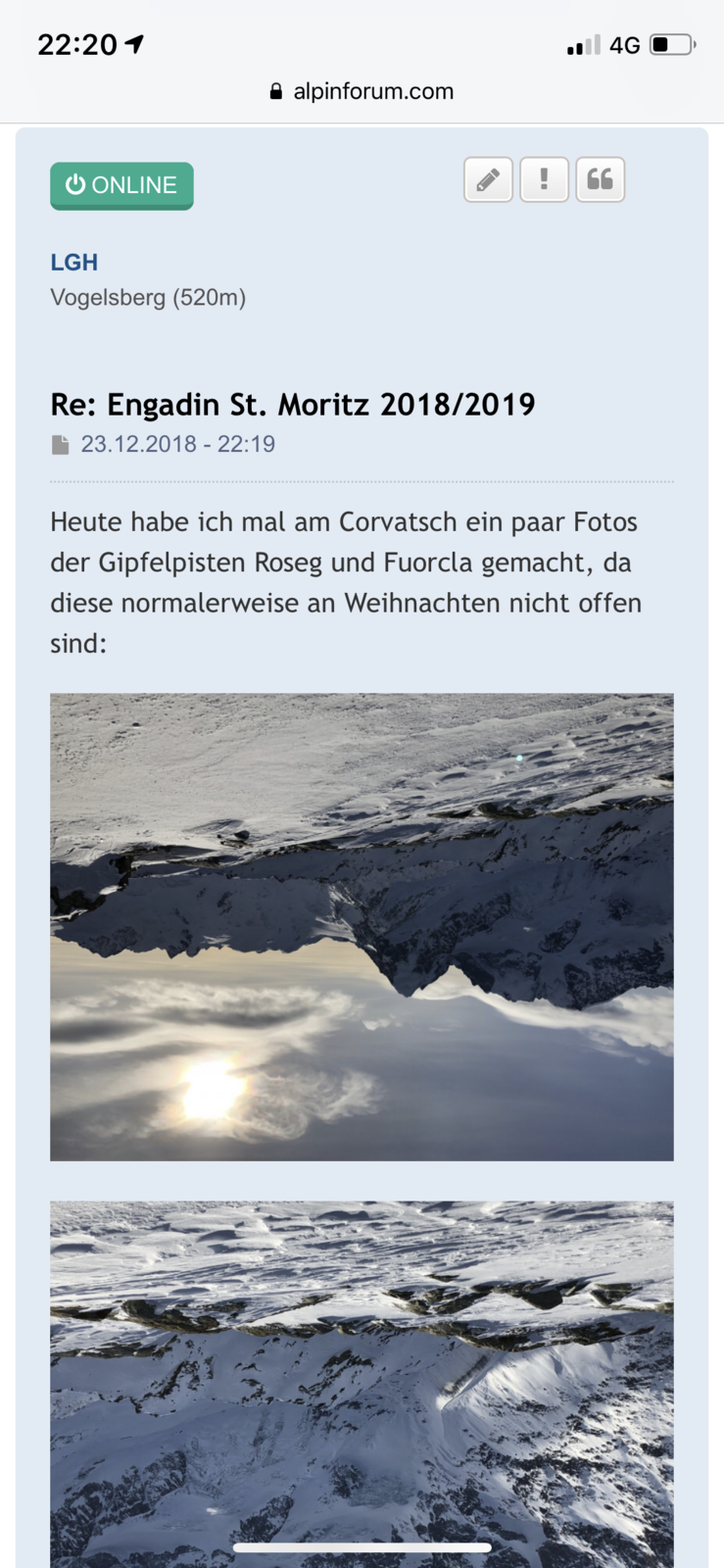View the second snowy slope photo
This screenshot has width=724, height=1568.
tap(362, 1382)
